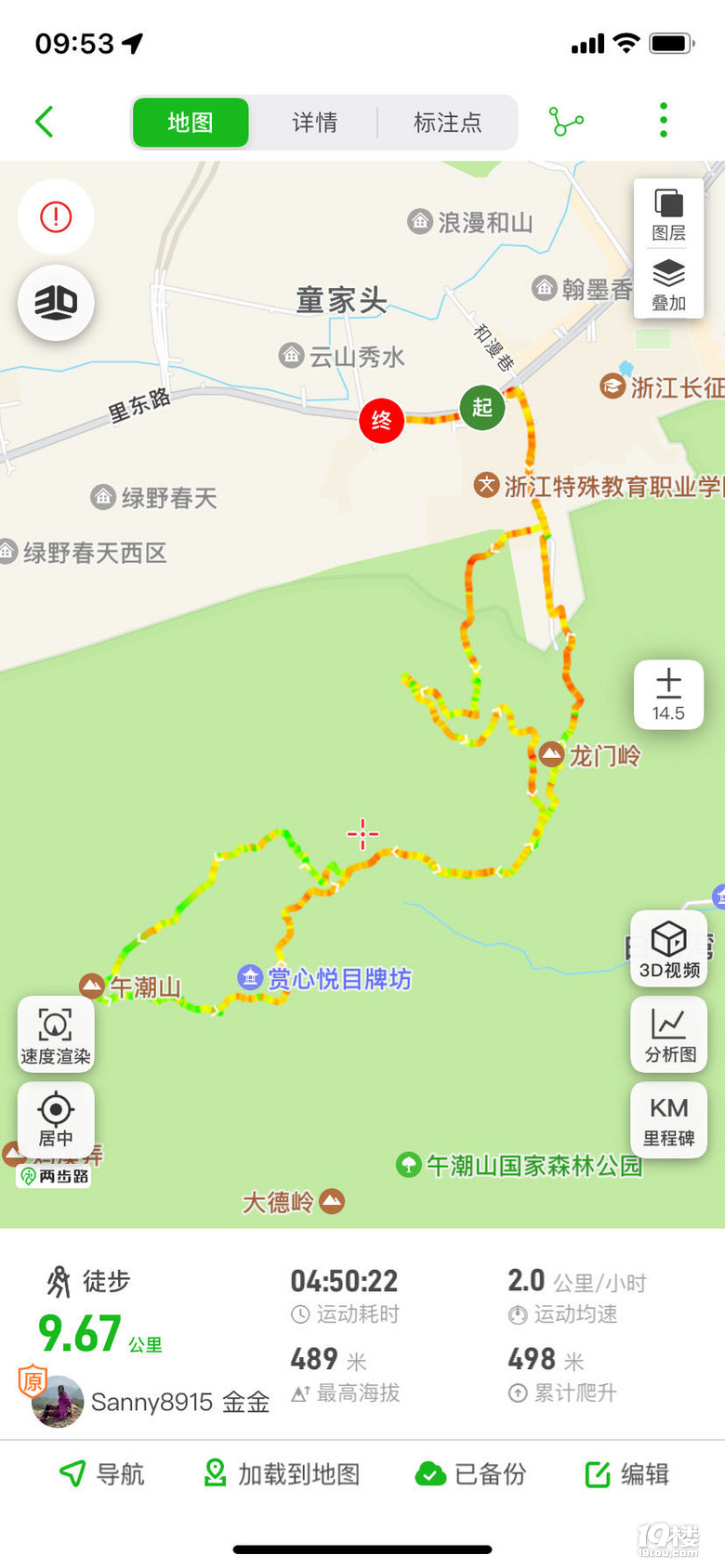Open the track branch icon
Viewport: 725px width, 1568px height.
[567, 122]
